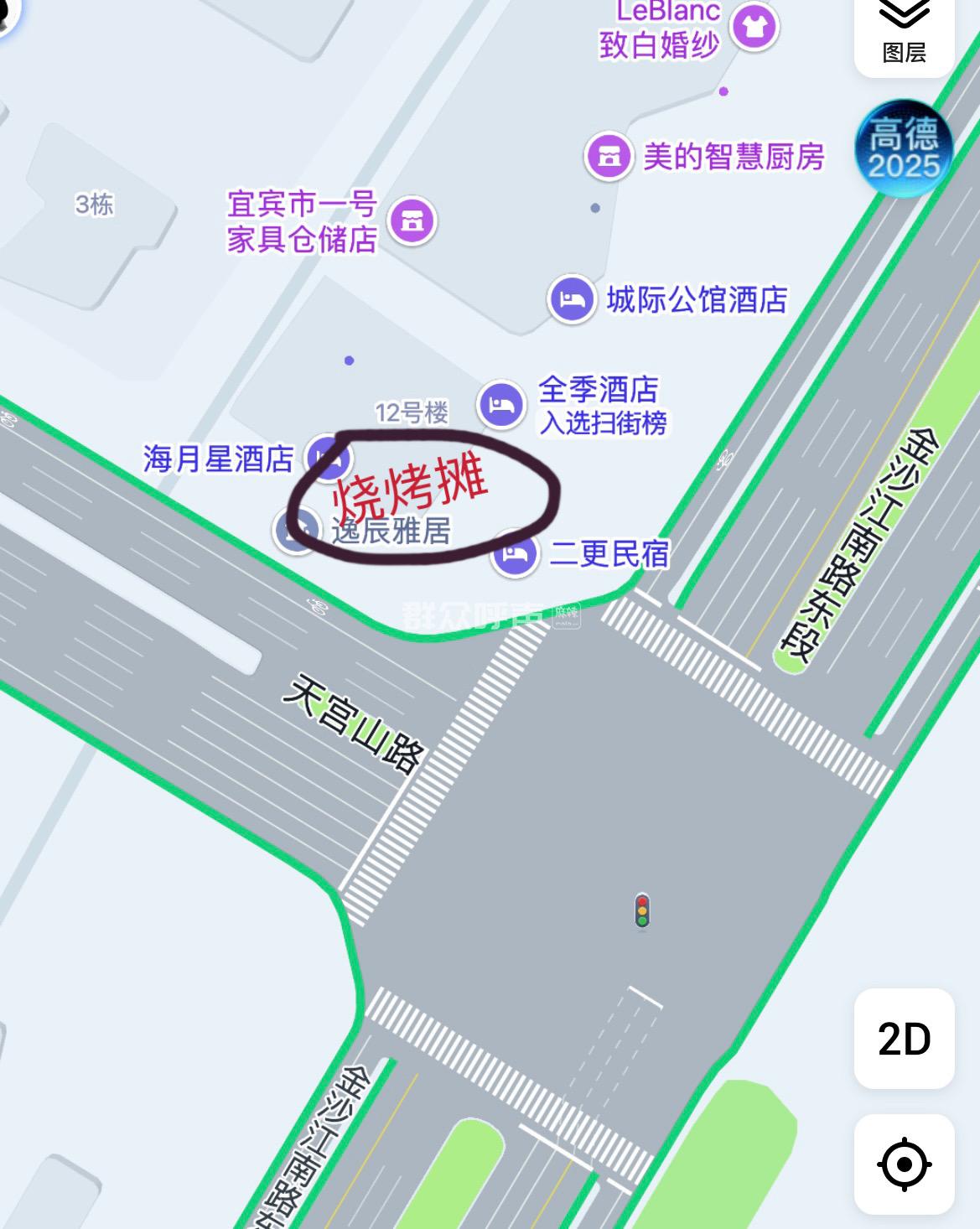Tap the 二更民宿 map marker

[x=515, y=553]
